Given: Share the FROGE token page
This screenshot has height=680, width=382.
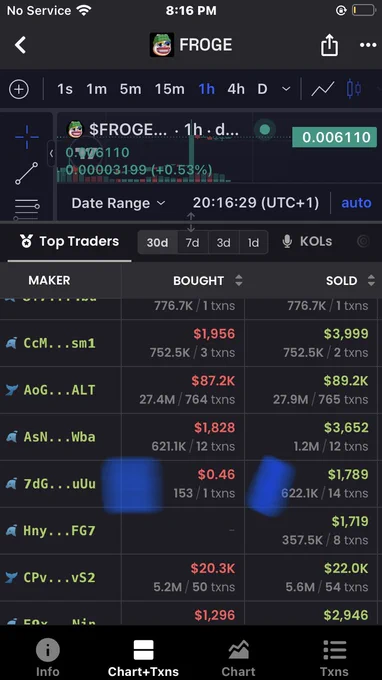Looking at the screenshot, I should point(329,45).
